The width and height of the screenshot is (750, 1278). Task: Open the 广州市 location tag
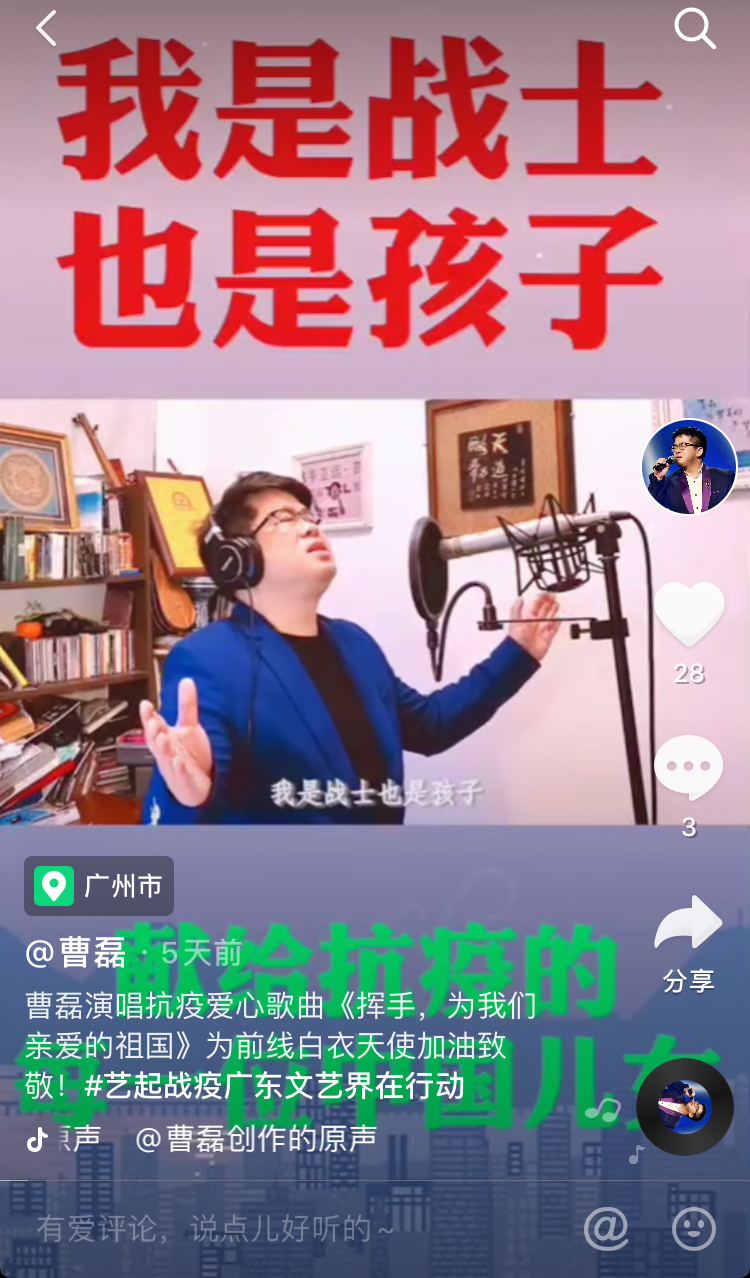[99, 886]
